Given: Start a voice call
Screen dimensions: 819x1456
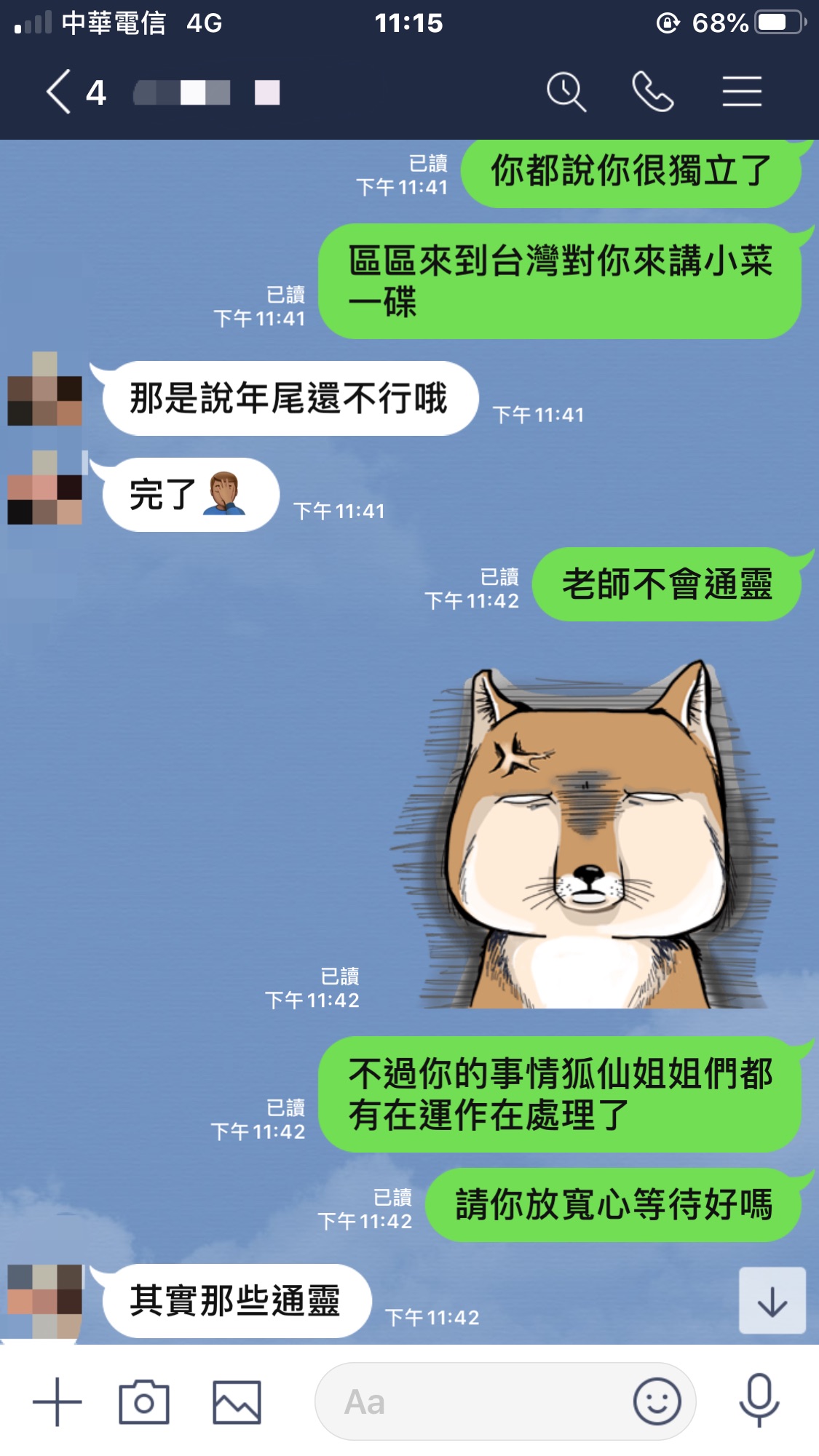Looking at the screenshot, I should pos(652,92).
